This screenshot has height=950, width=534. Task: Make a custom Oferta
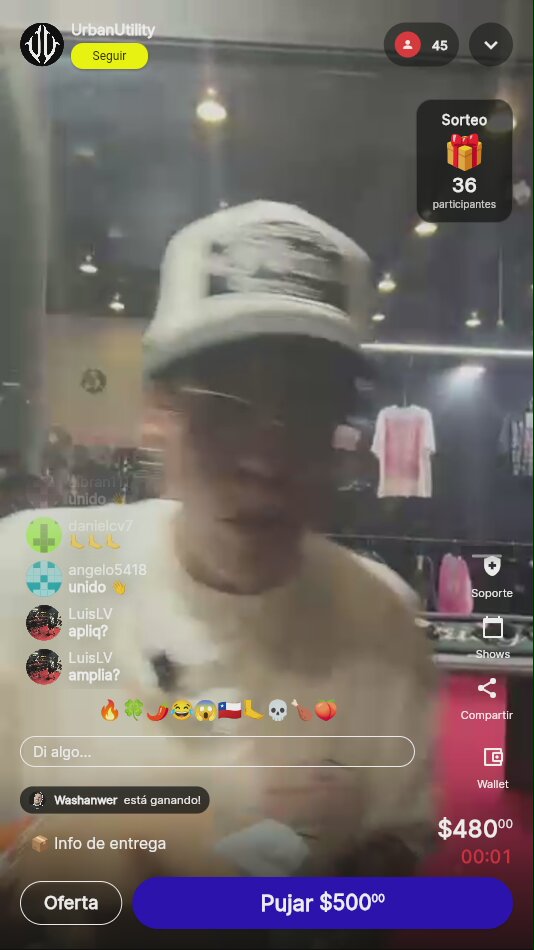(71, 903)
